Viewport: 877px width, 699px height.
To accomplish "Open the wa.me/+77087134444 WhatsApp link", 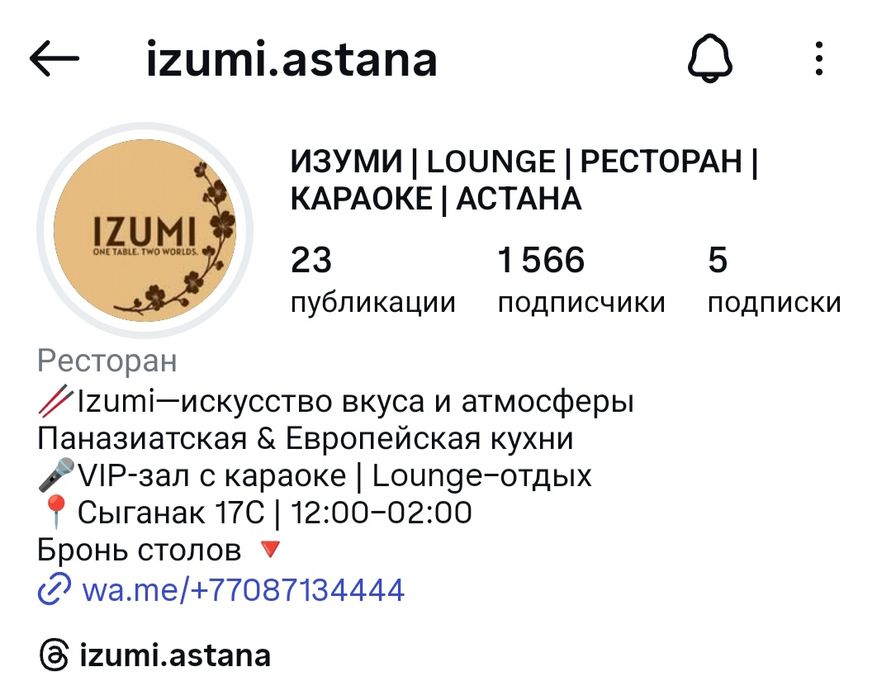I will [242, 590].
